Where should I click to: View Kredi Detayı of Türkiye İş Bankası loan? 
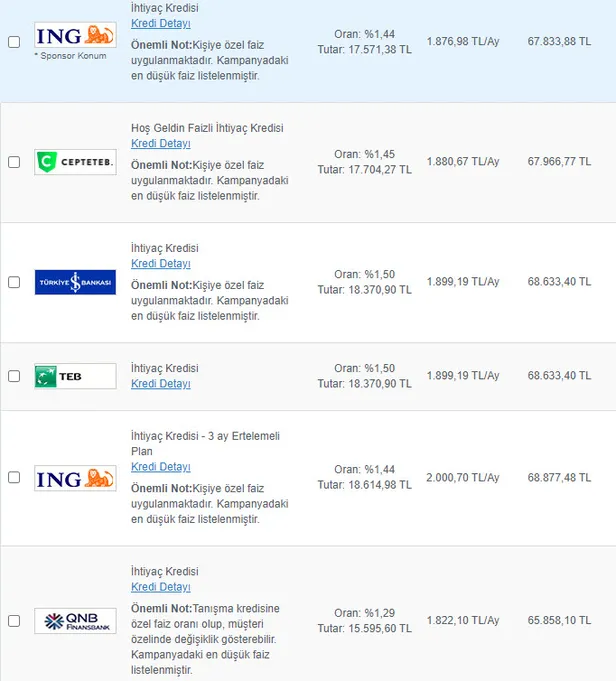(x=160, y=264)
